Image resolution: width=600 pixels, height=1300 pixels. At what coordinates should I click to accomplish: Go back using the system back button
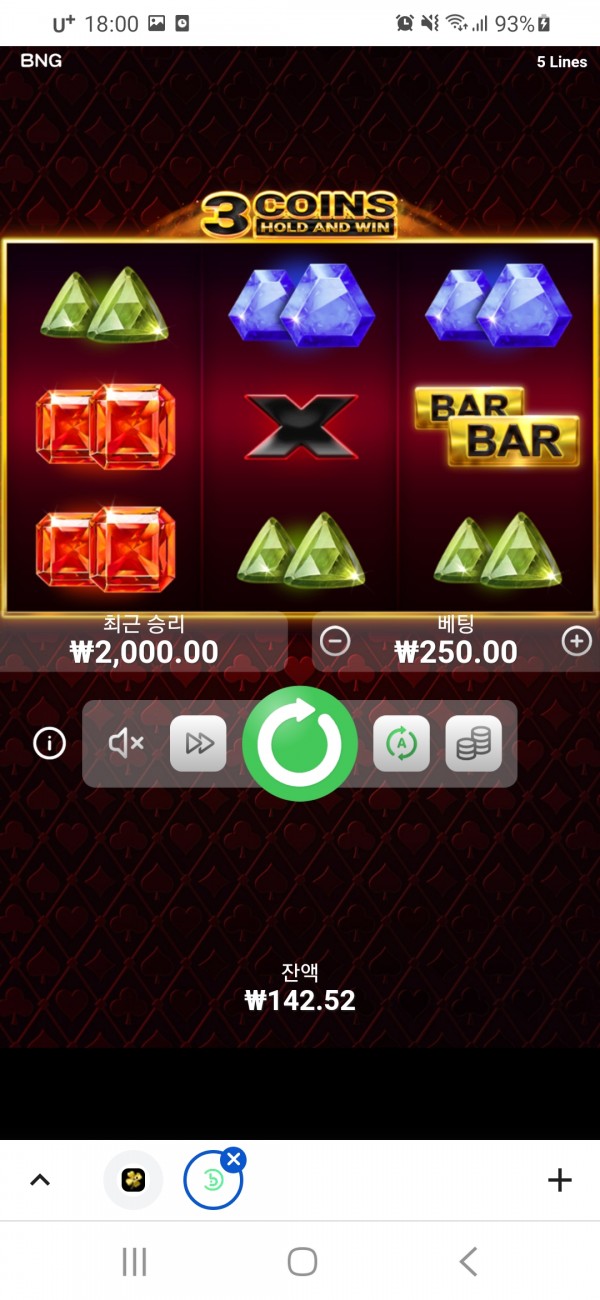point(467,1262)
